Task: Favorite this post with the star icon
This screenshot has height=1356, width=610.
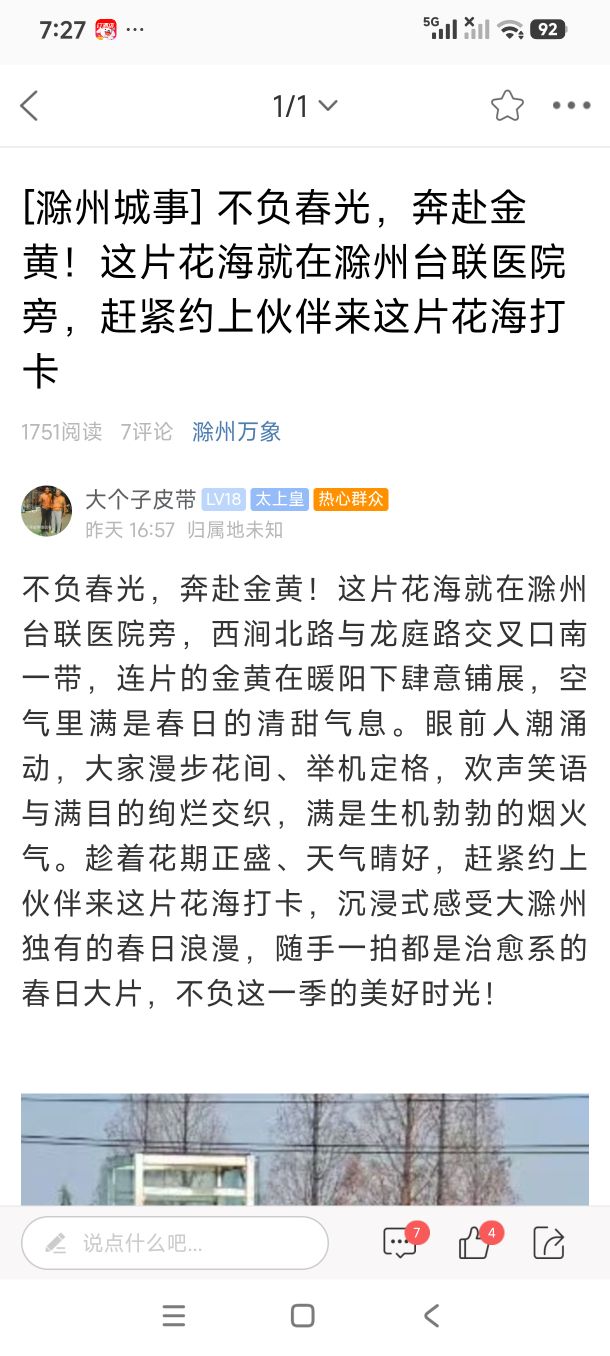Action: tap(507, 105)
